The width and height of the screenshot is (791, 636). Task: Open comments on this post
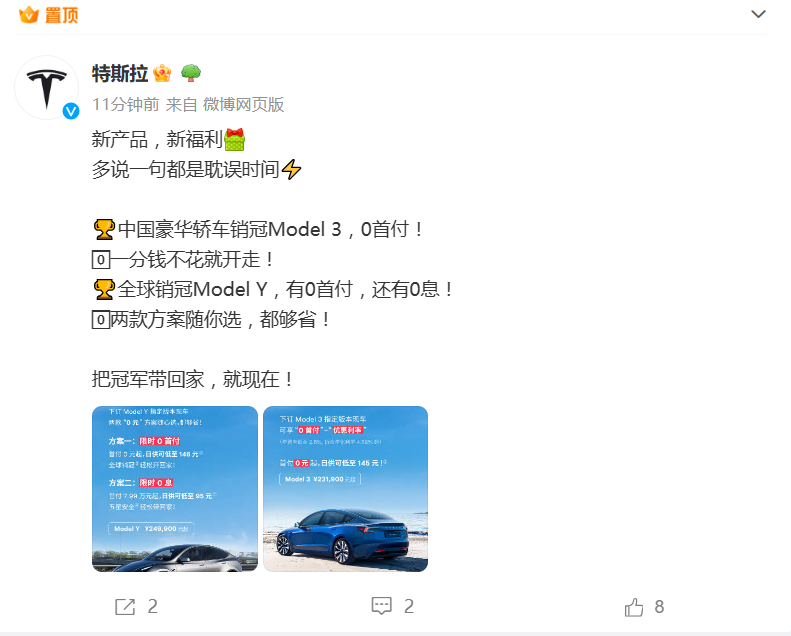pos(392,606)
